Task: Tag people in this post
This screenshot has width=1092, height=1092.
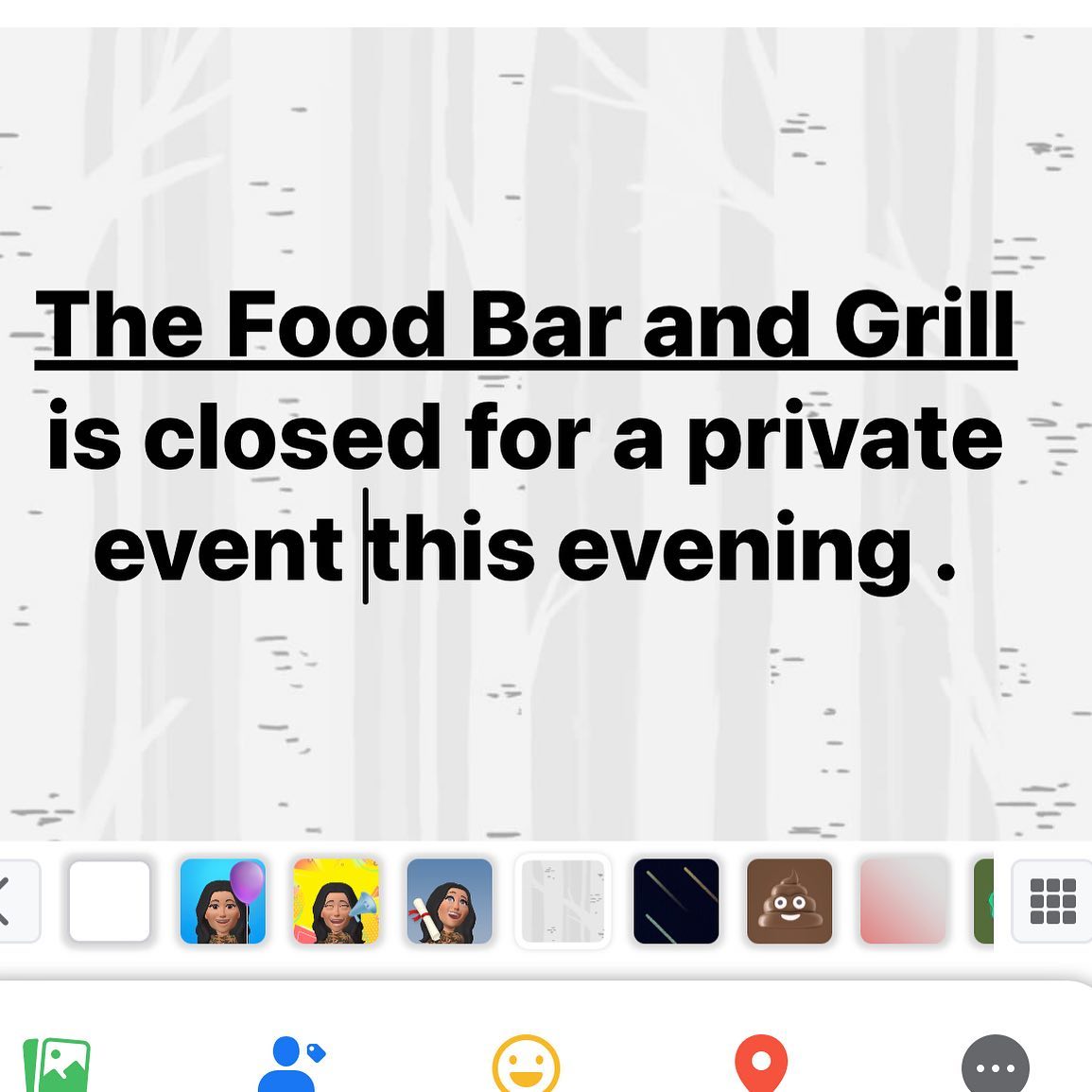Action: coord(289,1066)
